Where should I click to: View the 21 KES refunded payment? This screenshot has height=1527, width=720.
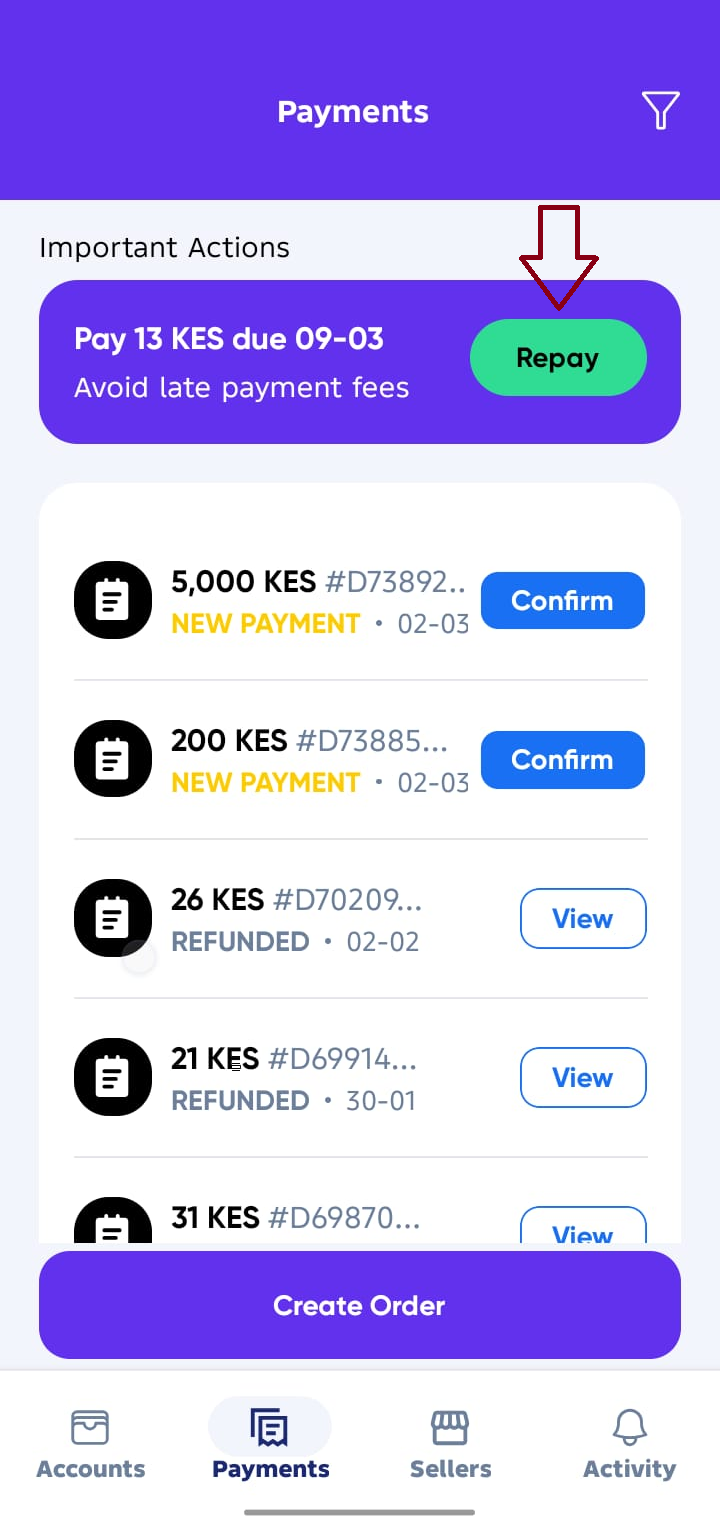(583, 1077)
